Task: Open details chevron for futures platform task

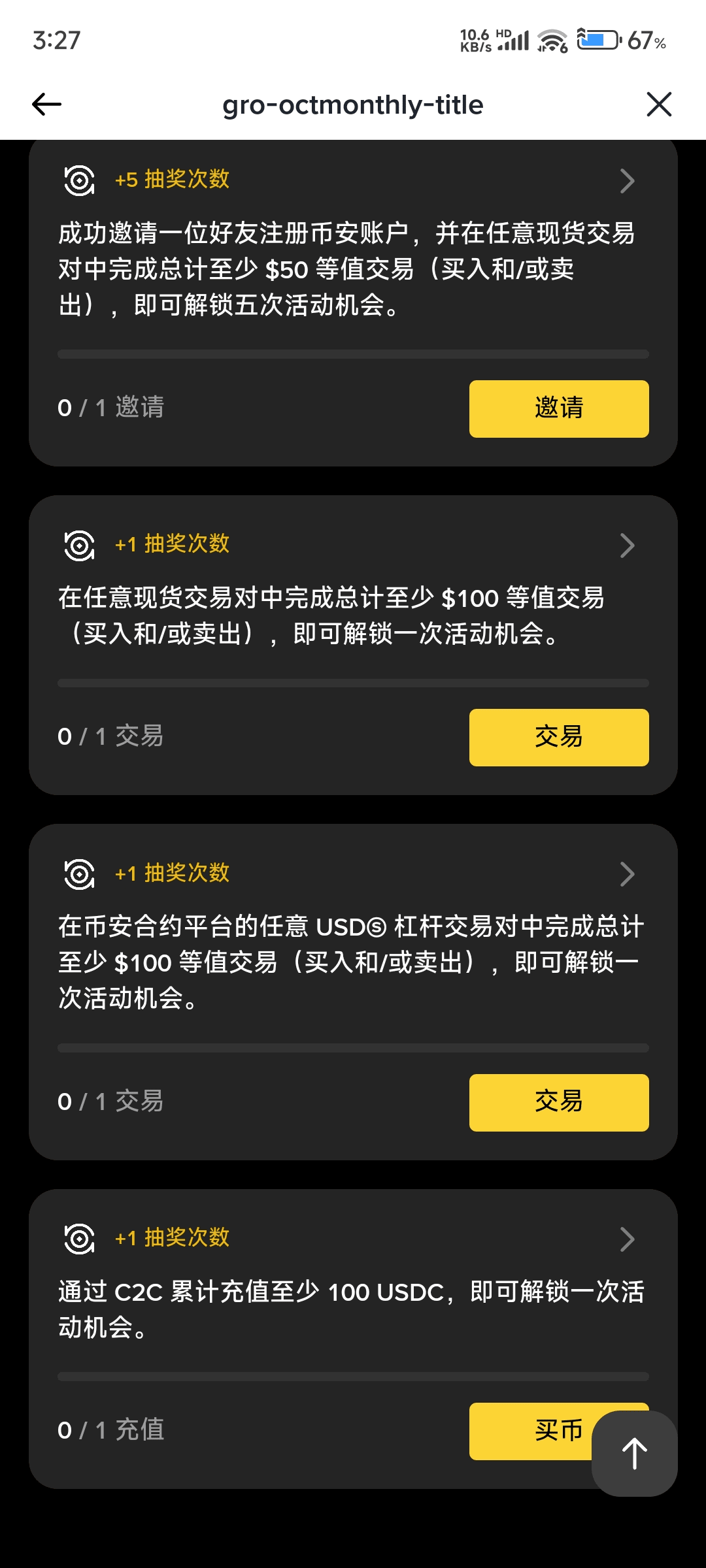Action: click(x=627, y=874)
